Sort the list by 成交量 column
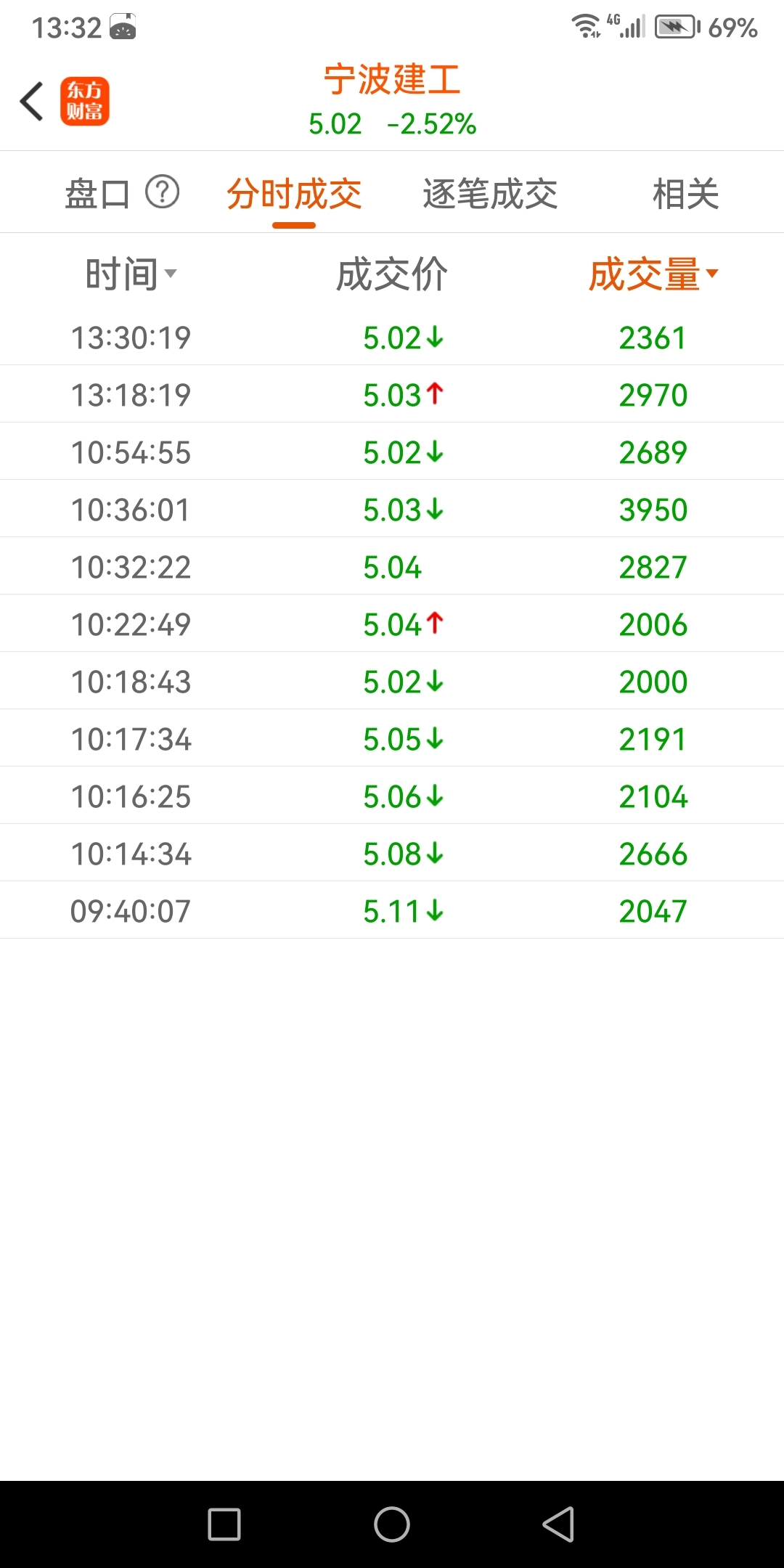Image resolution: width=784 pixels, height=1568 pixels. [x=653, y=274]
